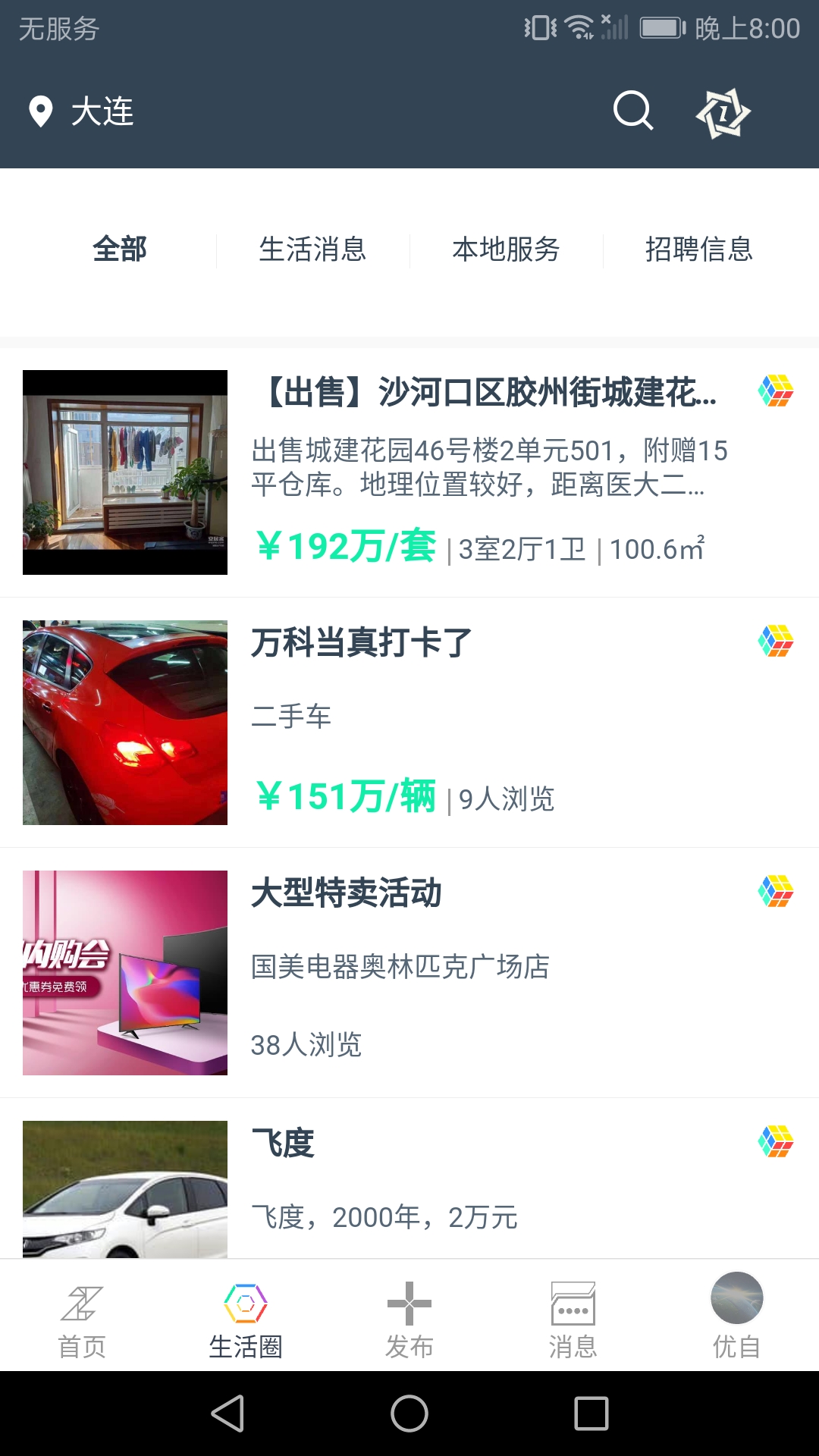Open the 大连 city selector
This screenshot has width=819, height=1456.
(101, 111)
